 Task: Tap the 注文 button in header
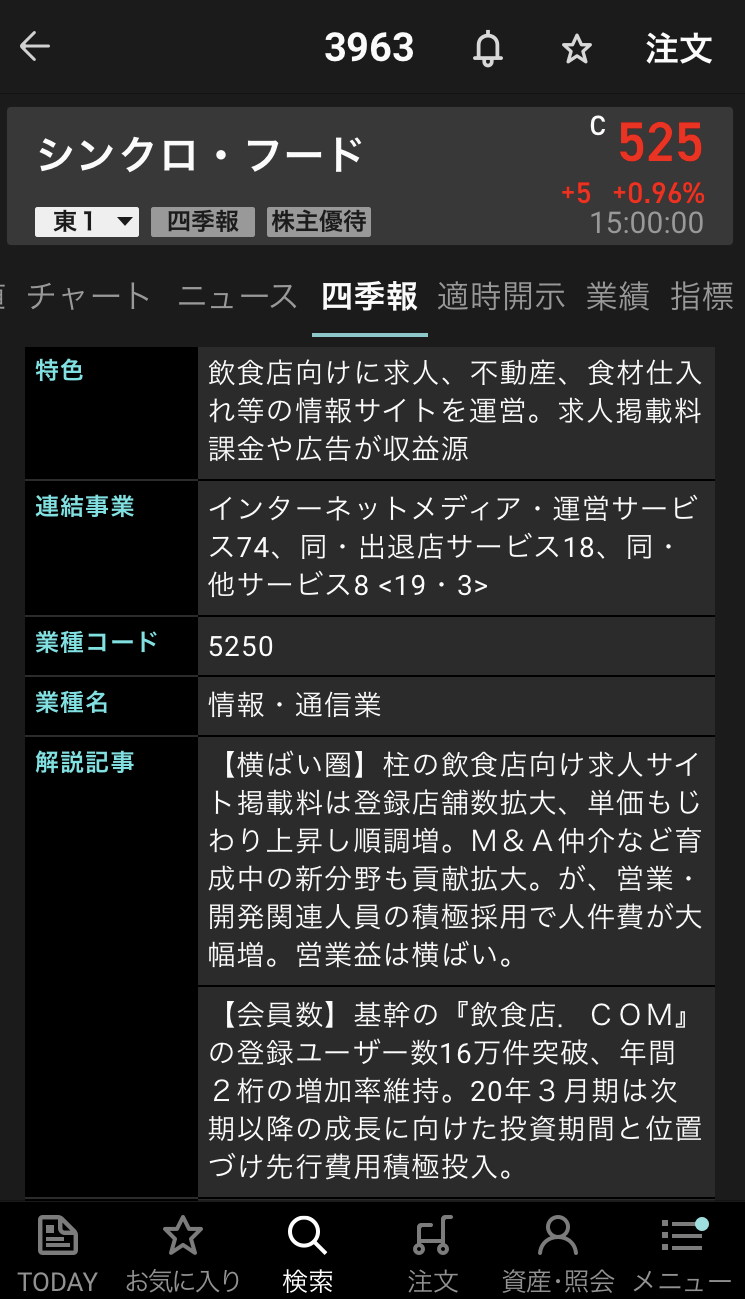click(x=678, y=48)
